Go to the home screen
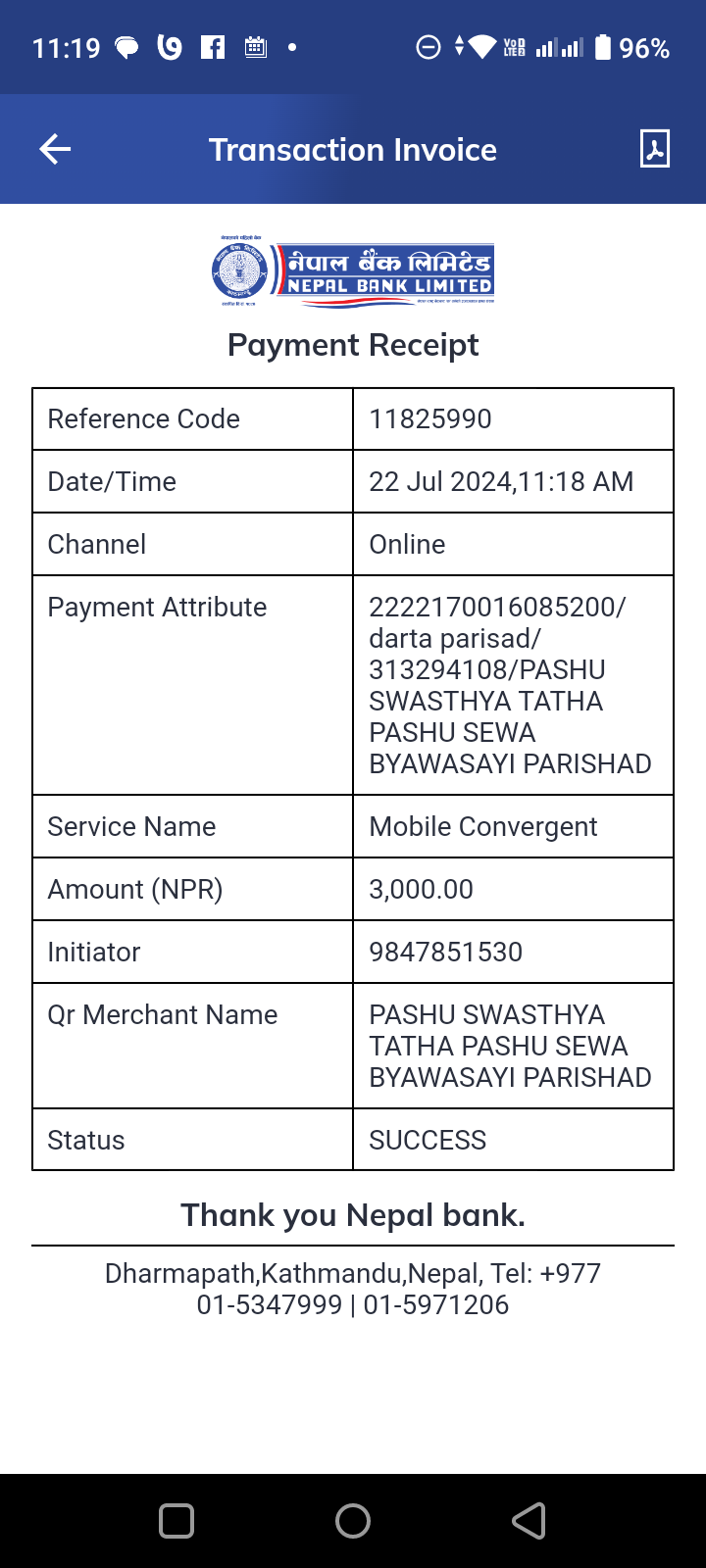706x1568 pixels. [x=353, y=1521]
